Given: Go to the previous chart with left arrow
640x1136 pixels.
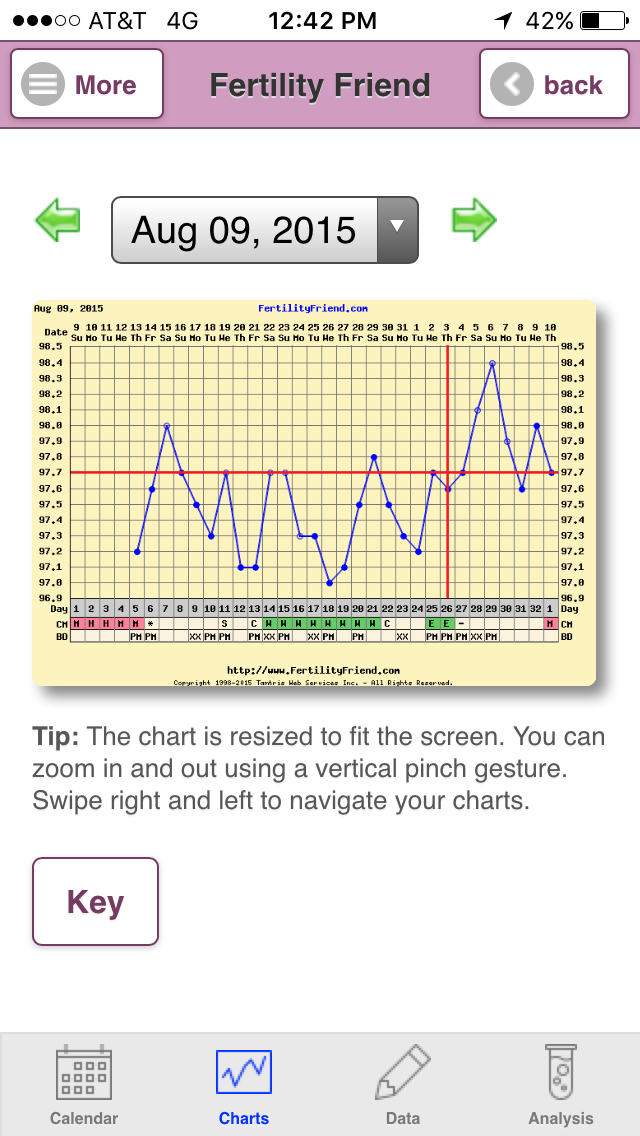Looking at the screenshot, I should pos(58,220).
